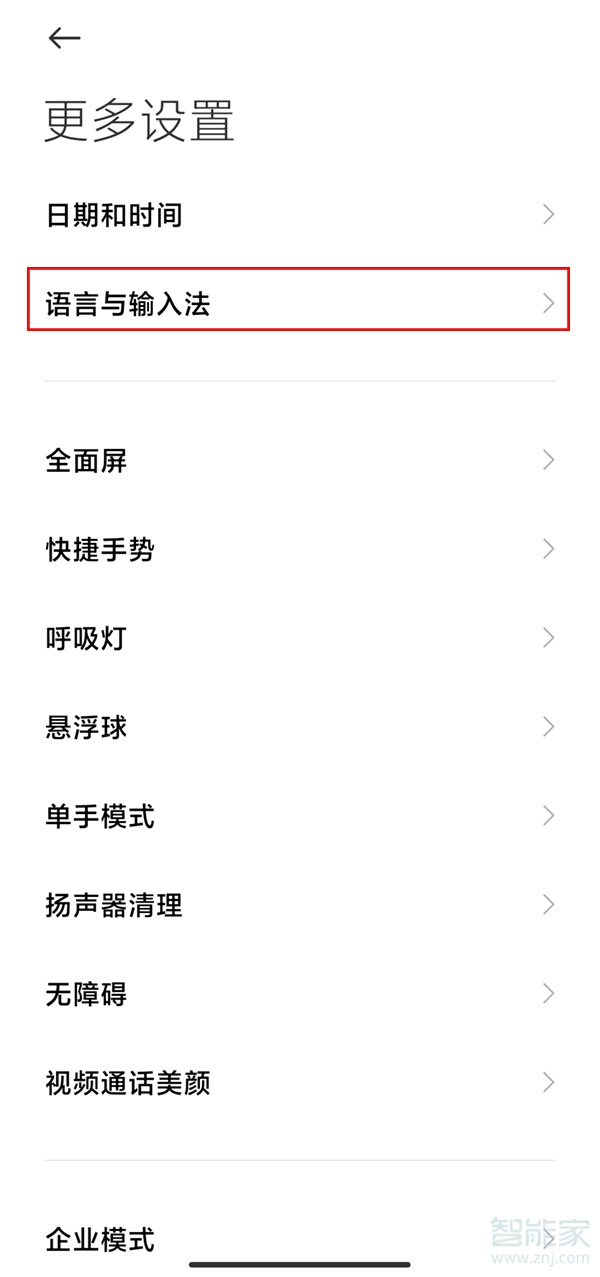Image resolution: width=600 pixels, height=1277 pixels.
Task: Open 视频通话美颜 settings
Action: tap(300, 1082)
